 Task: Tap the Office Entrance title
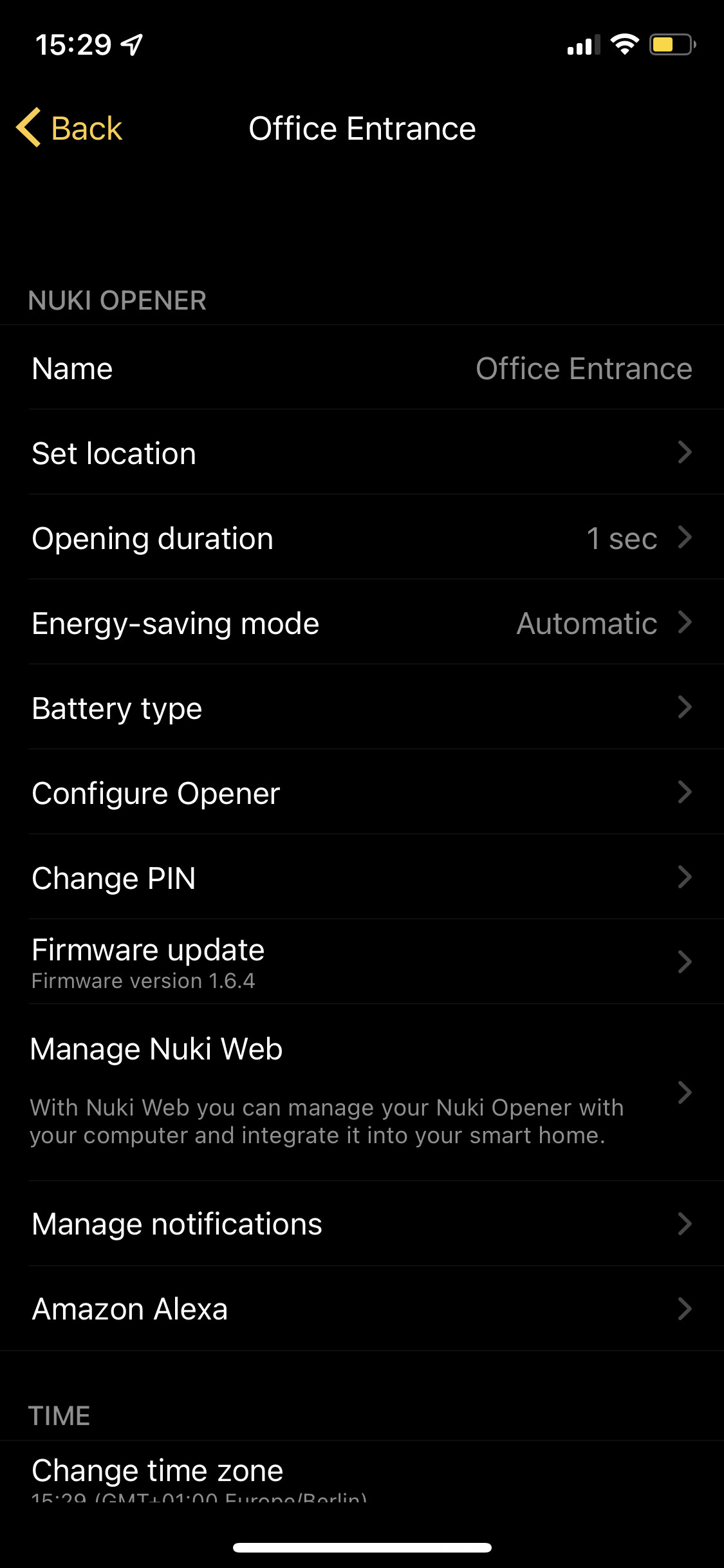[362, 127]
